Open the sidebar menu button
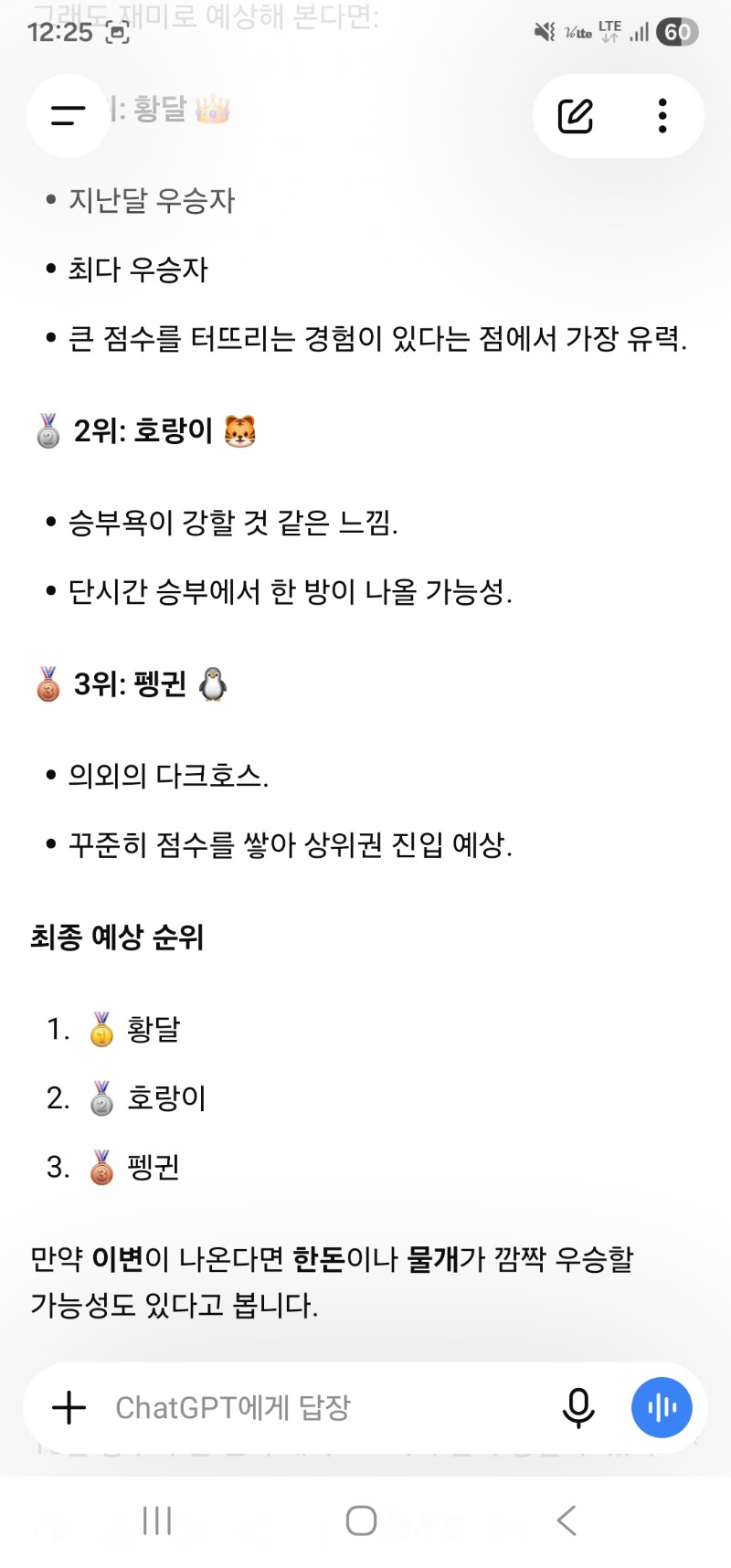This screenshot has width=731, height=1568. coord(68,116)
